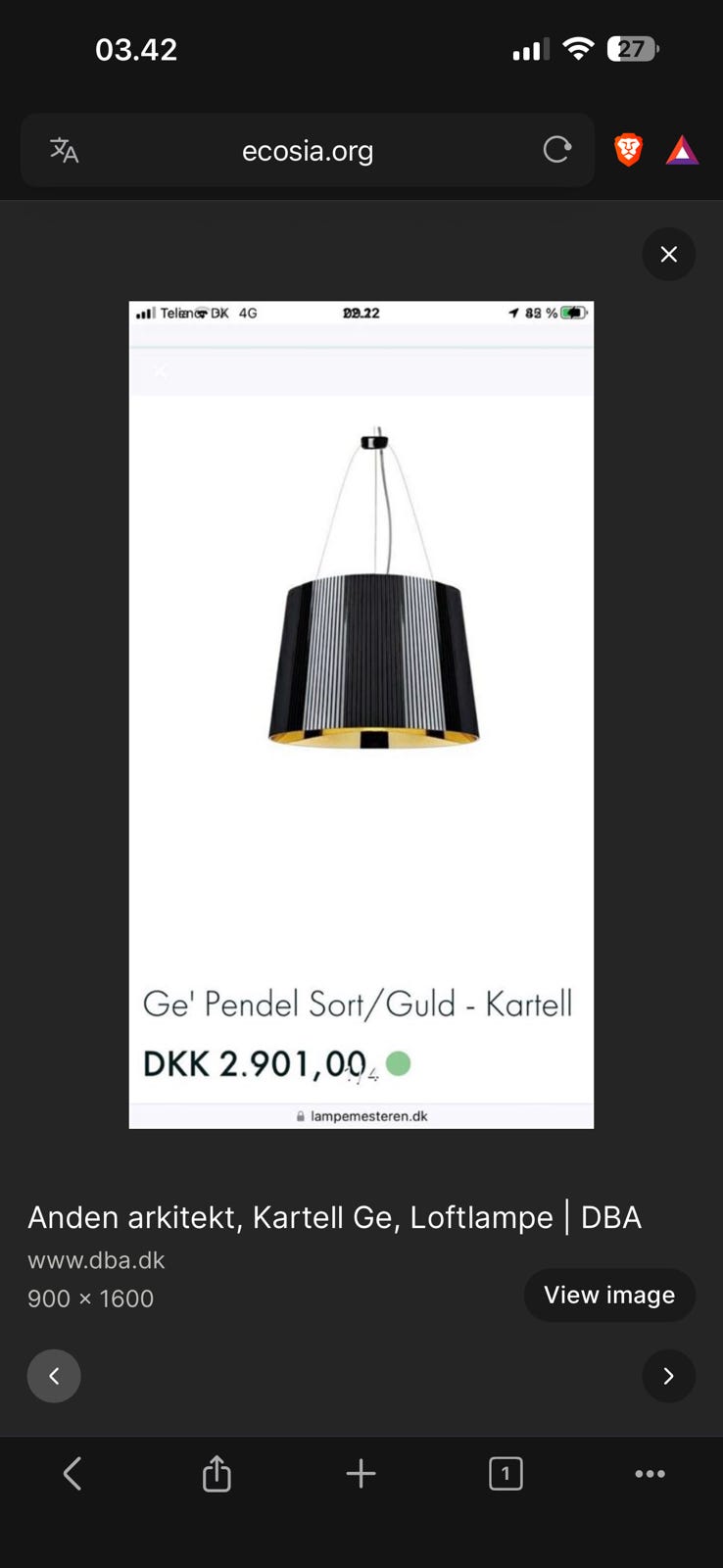Show the previous image result
723x1568 pixels.
(54, 1376)
